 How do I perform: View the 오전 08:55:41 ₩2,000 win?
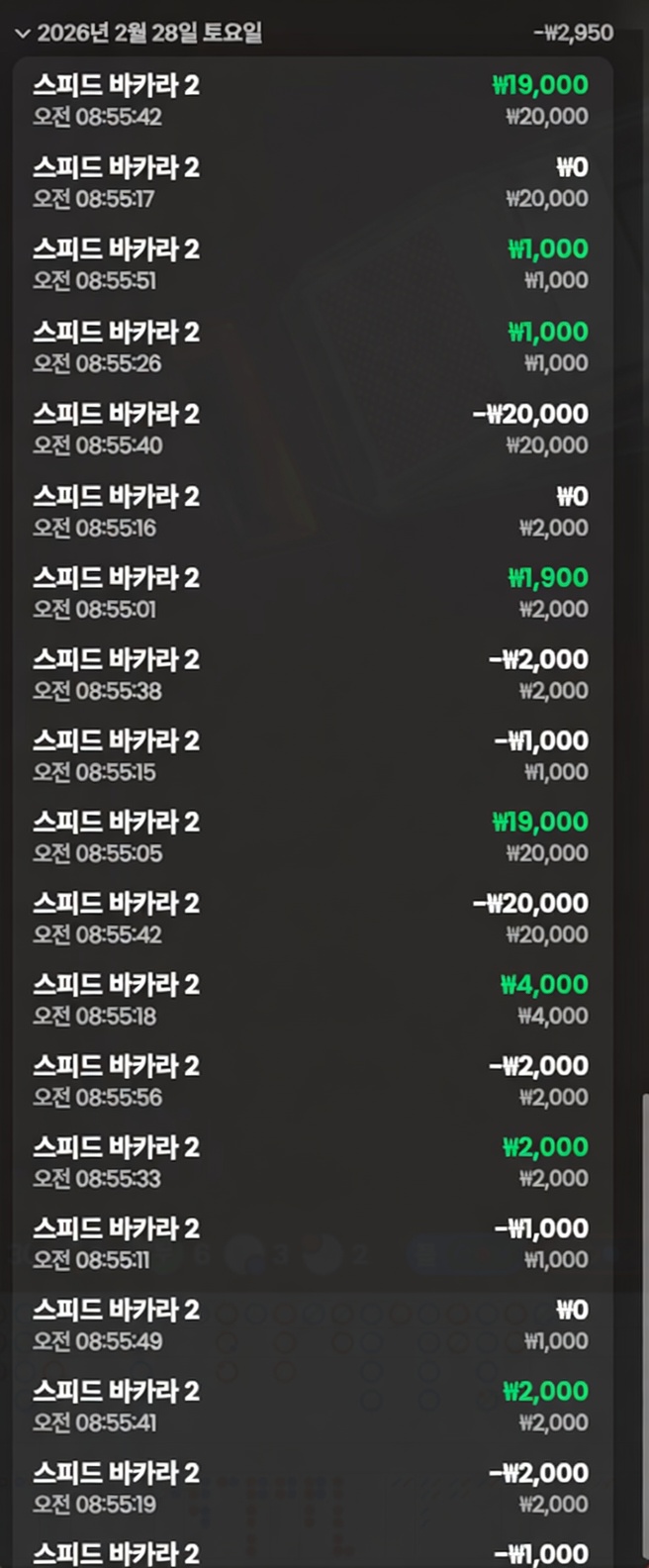(x=311, y=1406)
